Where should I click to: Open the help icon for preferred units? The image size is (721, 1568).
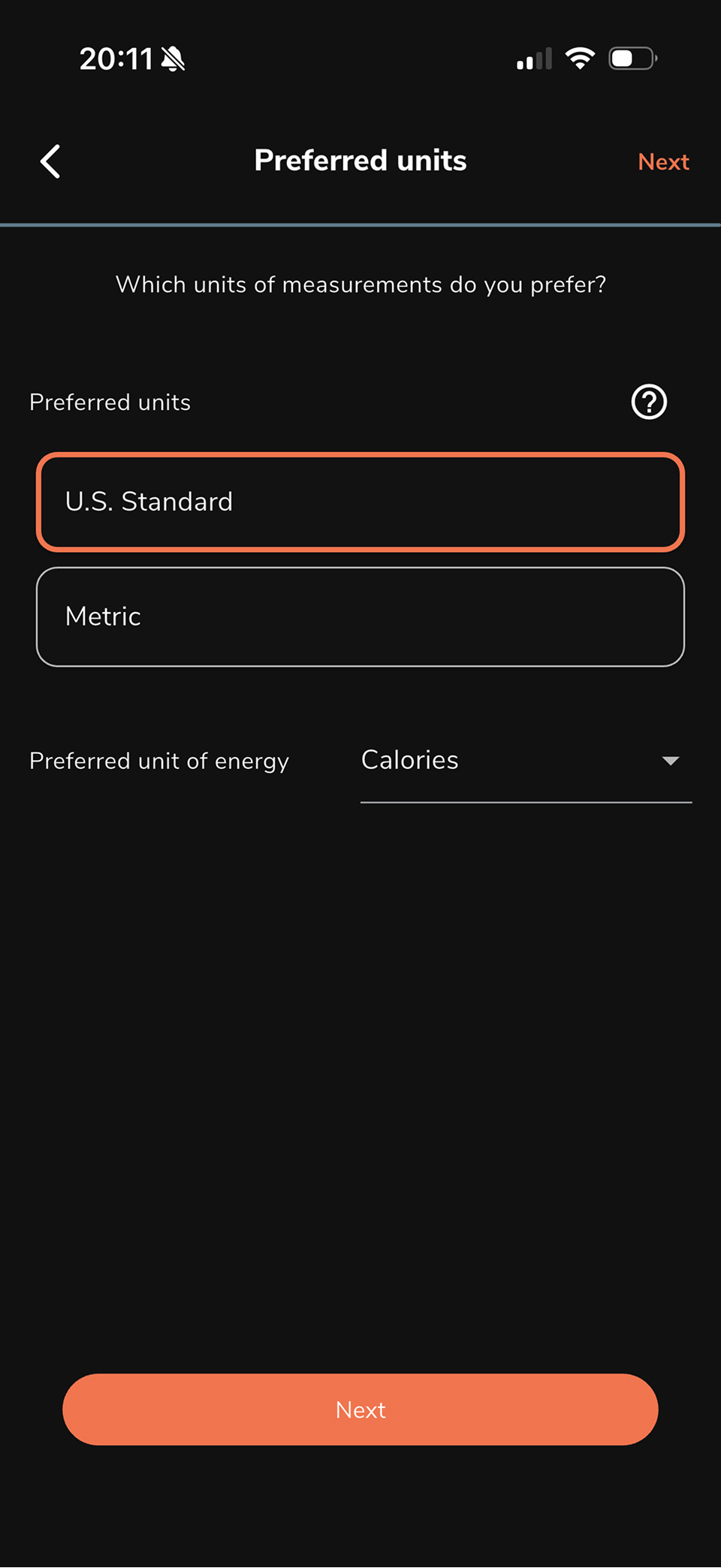click(x=649, y=402)
